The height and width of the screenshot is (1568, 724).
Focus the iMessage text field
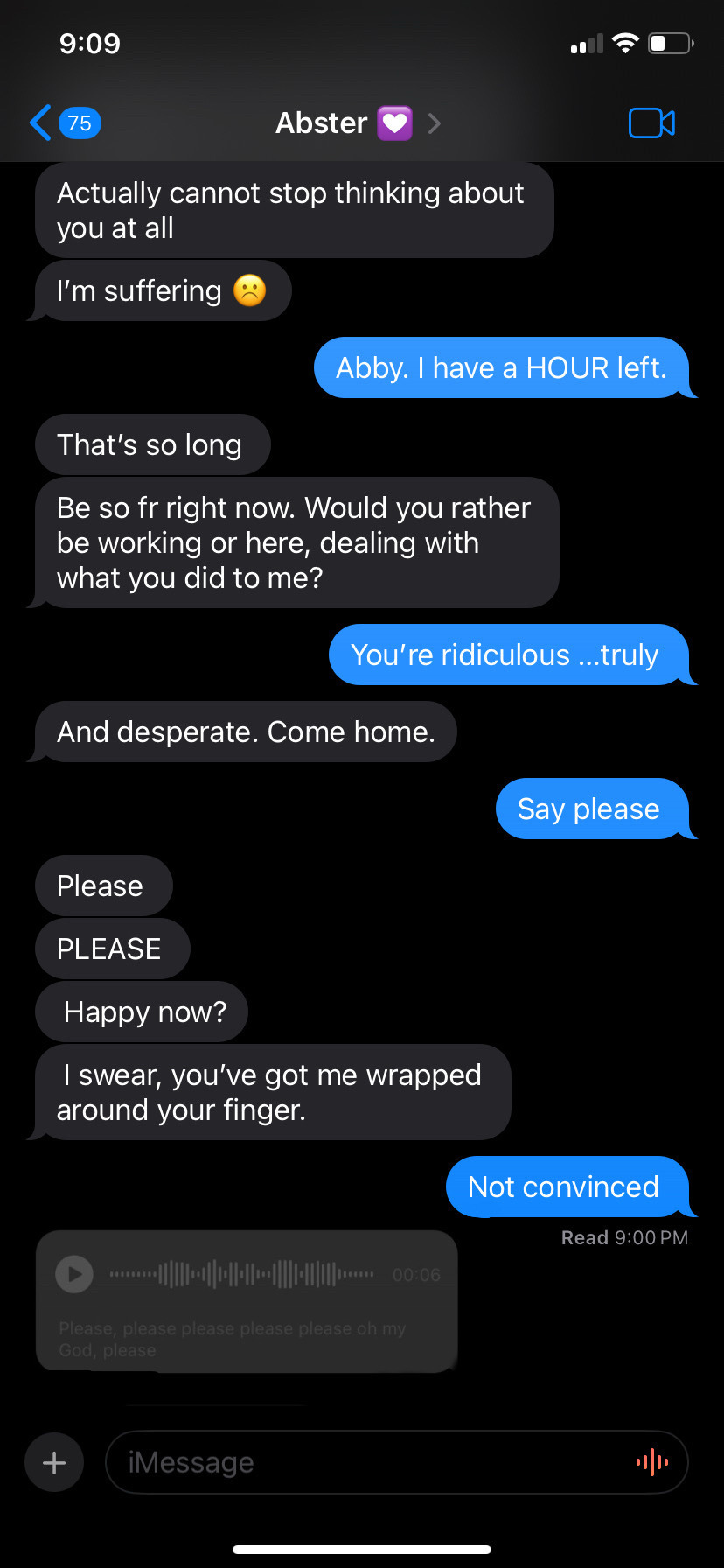click(x=367, y=1462)
